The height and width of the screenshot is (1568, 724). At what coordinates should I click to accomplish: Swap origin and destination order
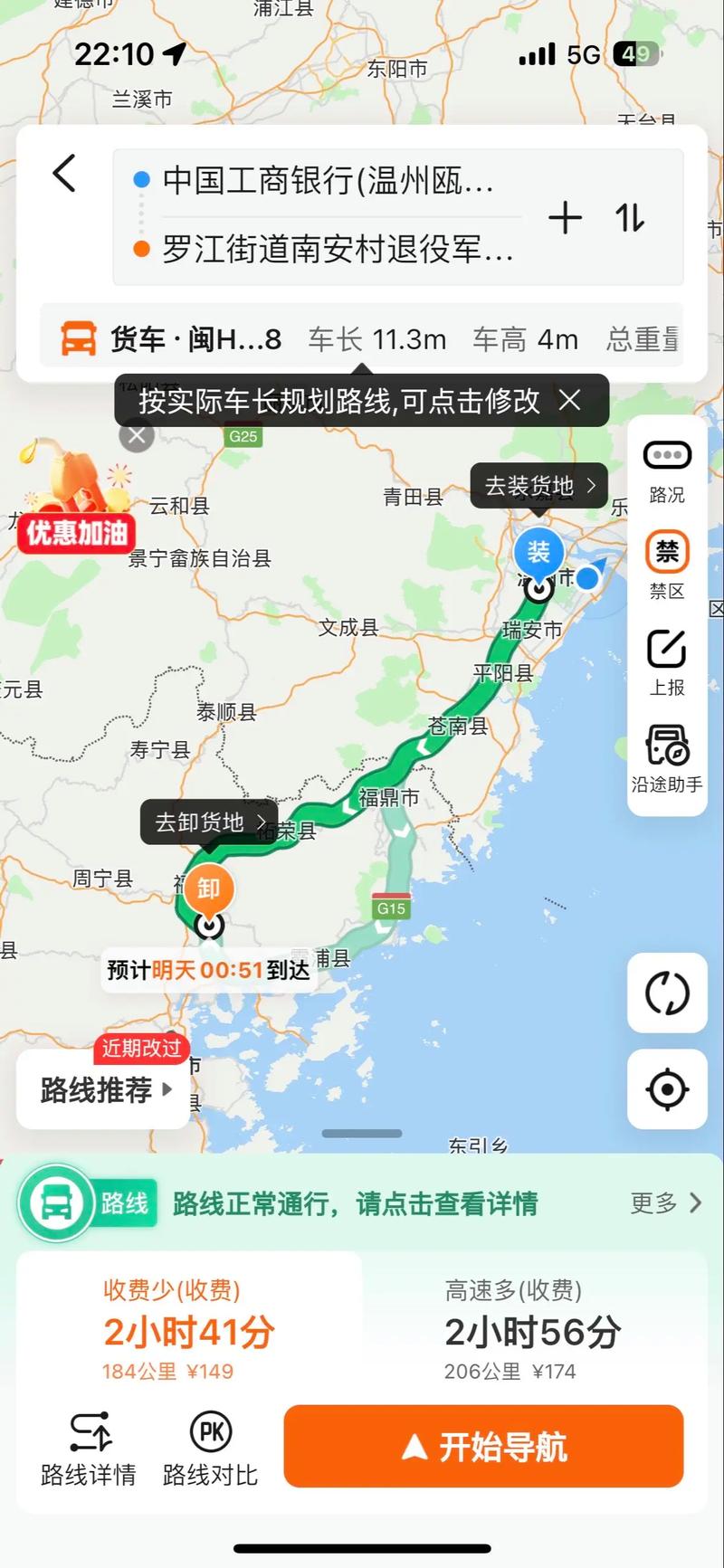click(x=631, y=217)
